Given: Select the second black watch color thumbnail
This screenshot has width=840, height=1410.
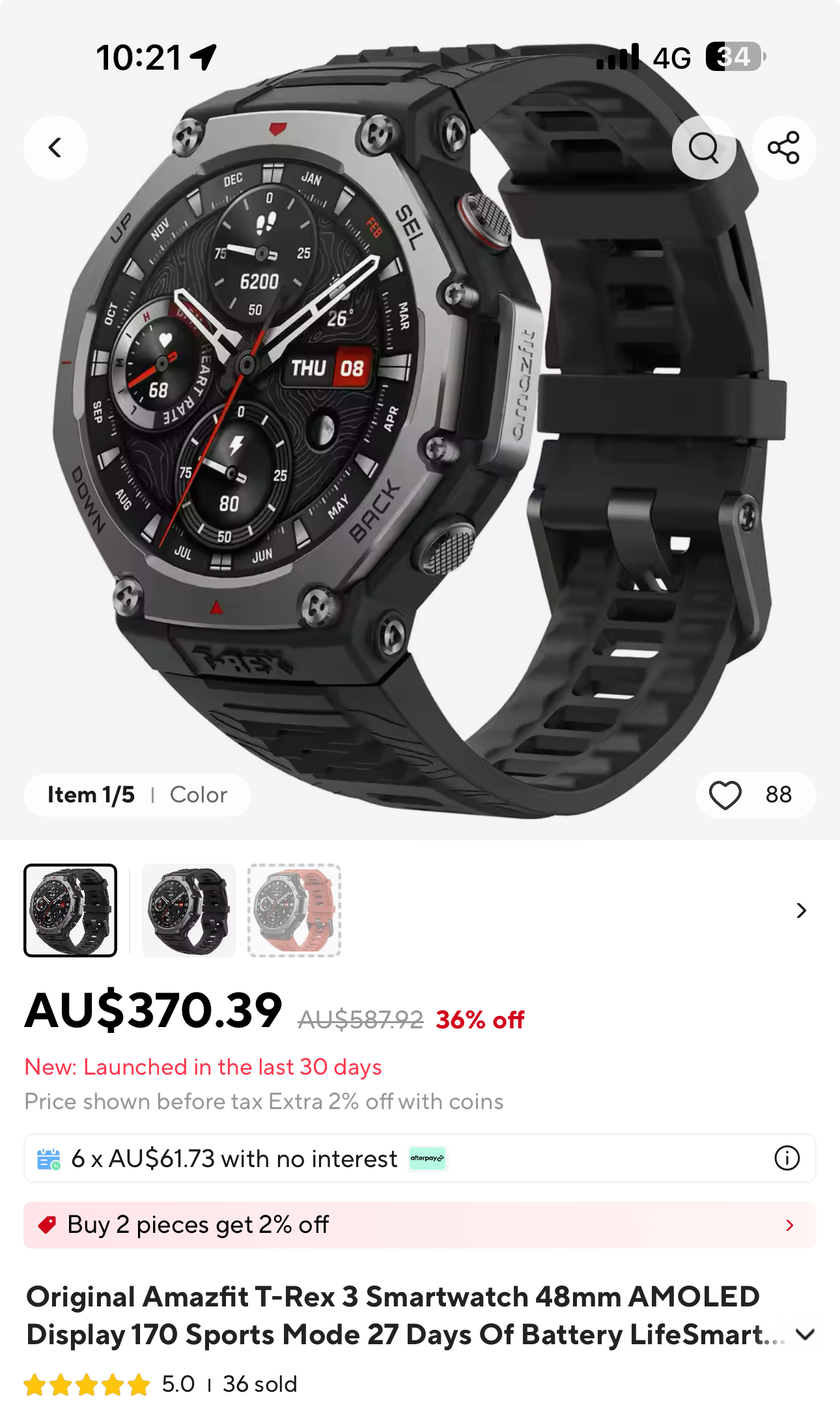Looking at the screenshot, I should 189,910.
